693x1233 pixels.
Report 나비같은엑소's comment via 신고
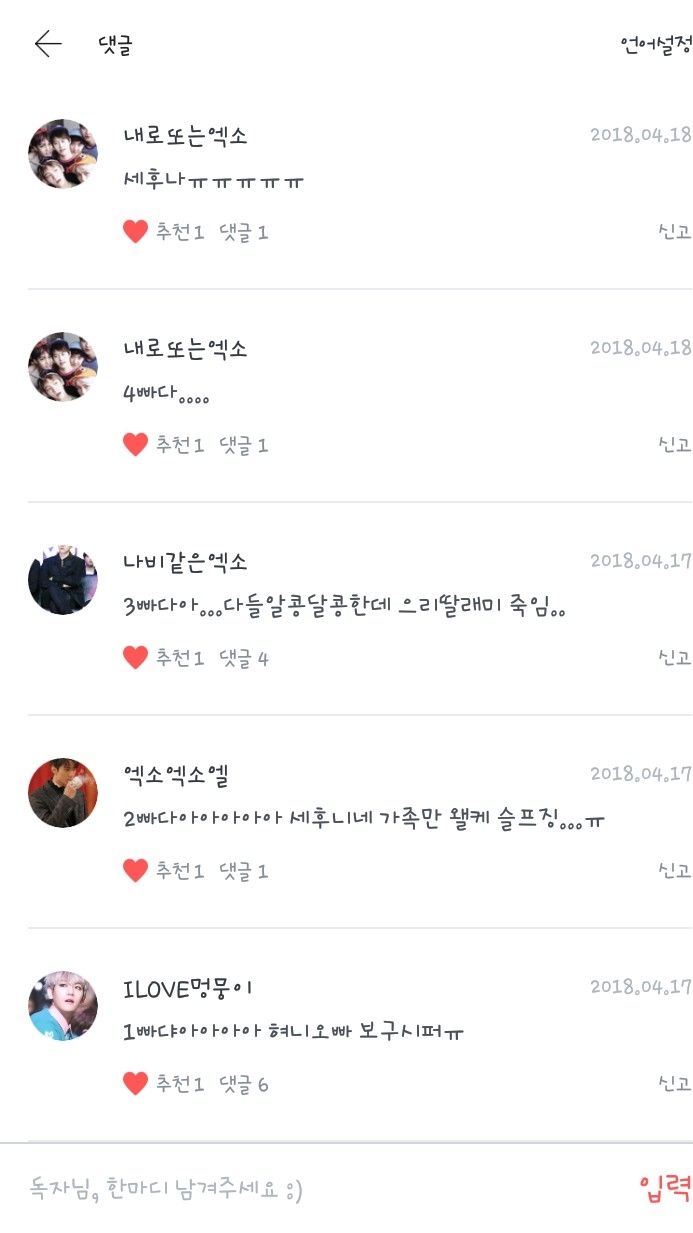click(674, 658)
